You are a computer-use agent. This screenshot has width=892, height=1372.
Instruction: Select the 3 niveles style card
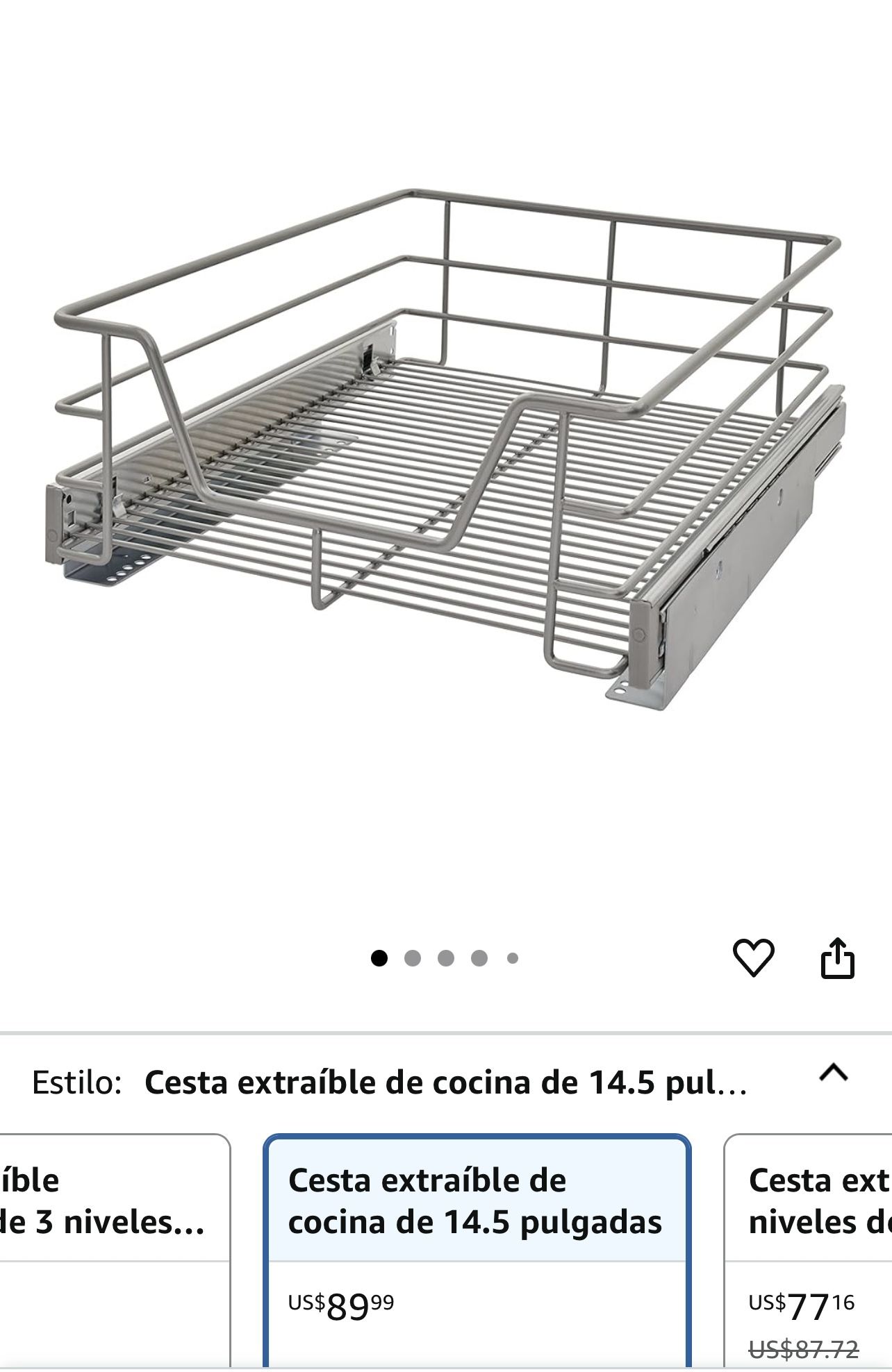pyautogui.click(x=115, y=1250)
